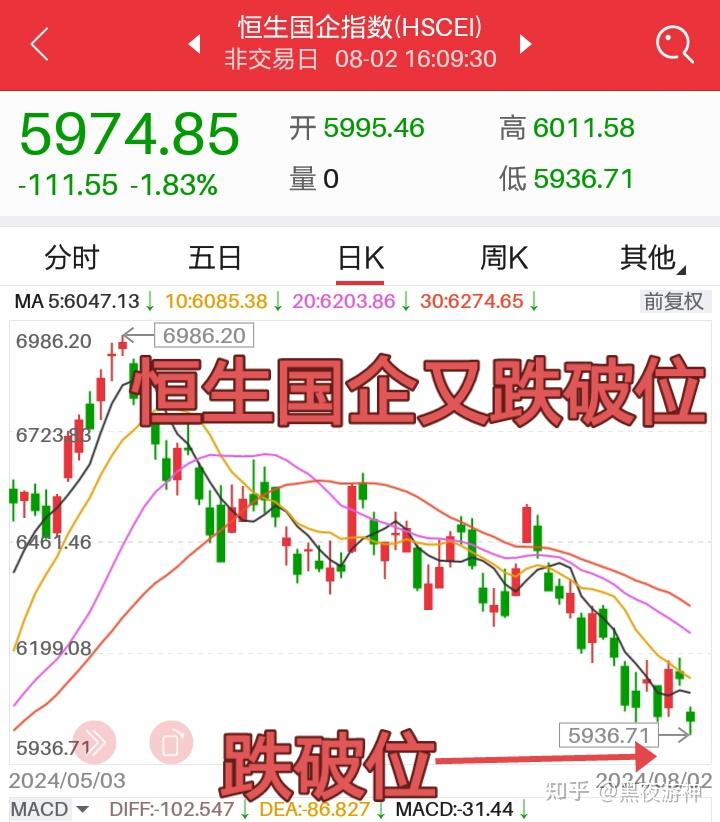Expand the 其他 period options
This screenshot has width=720, height=822.
[x=650, y=258]
